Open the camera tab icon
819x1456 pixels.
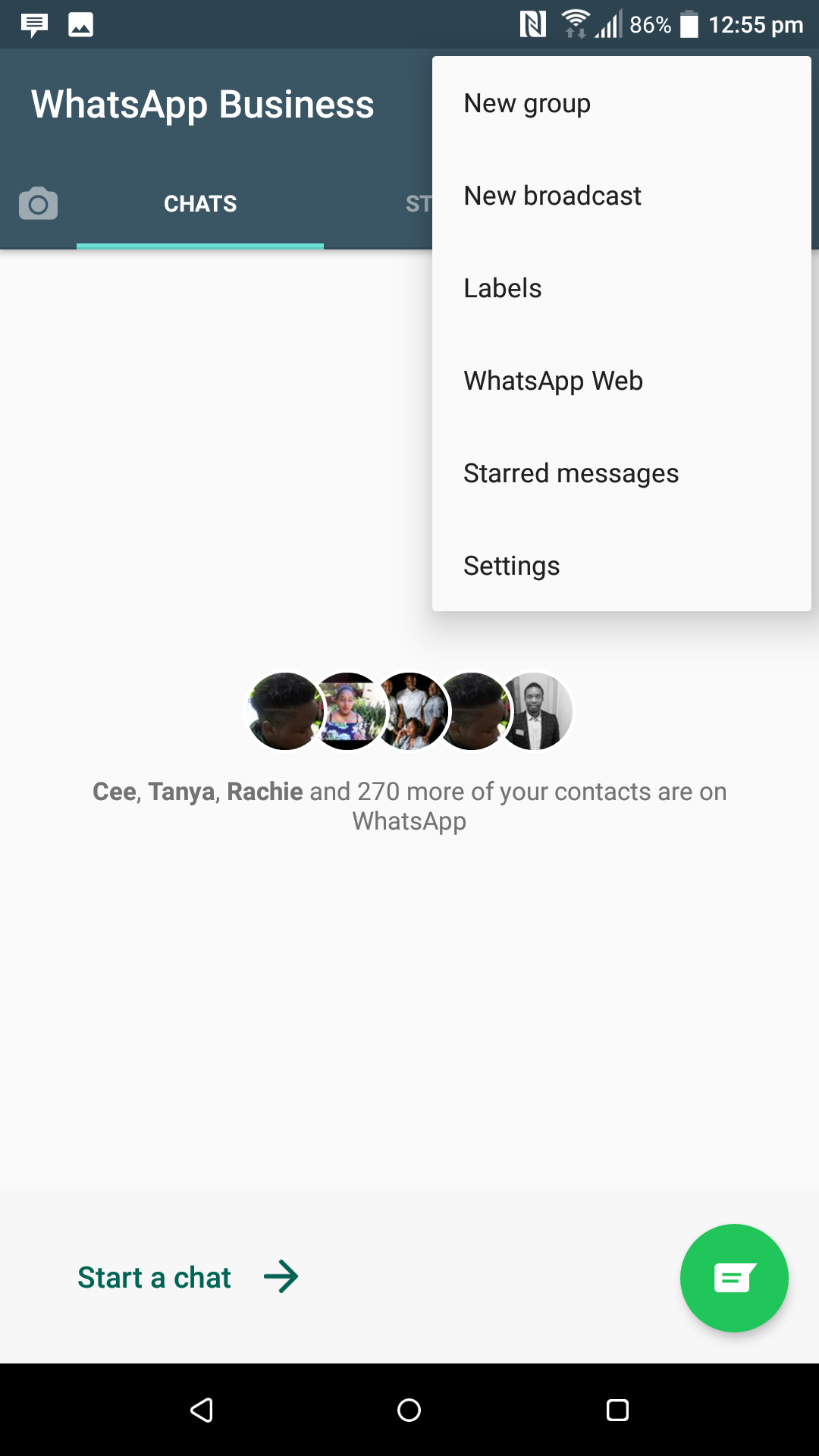click(38, 203)
